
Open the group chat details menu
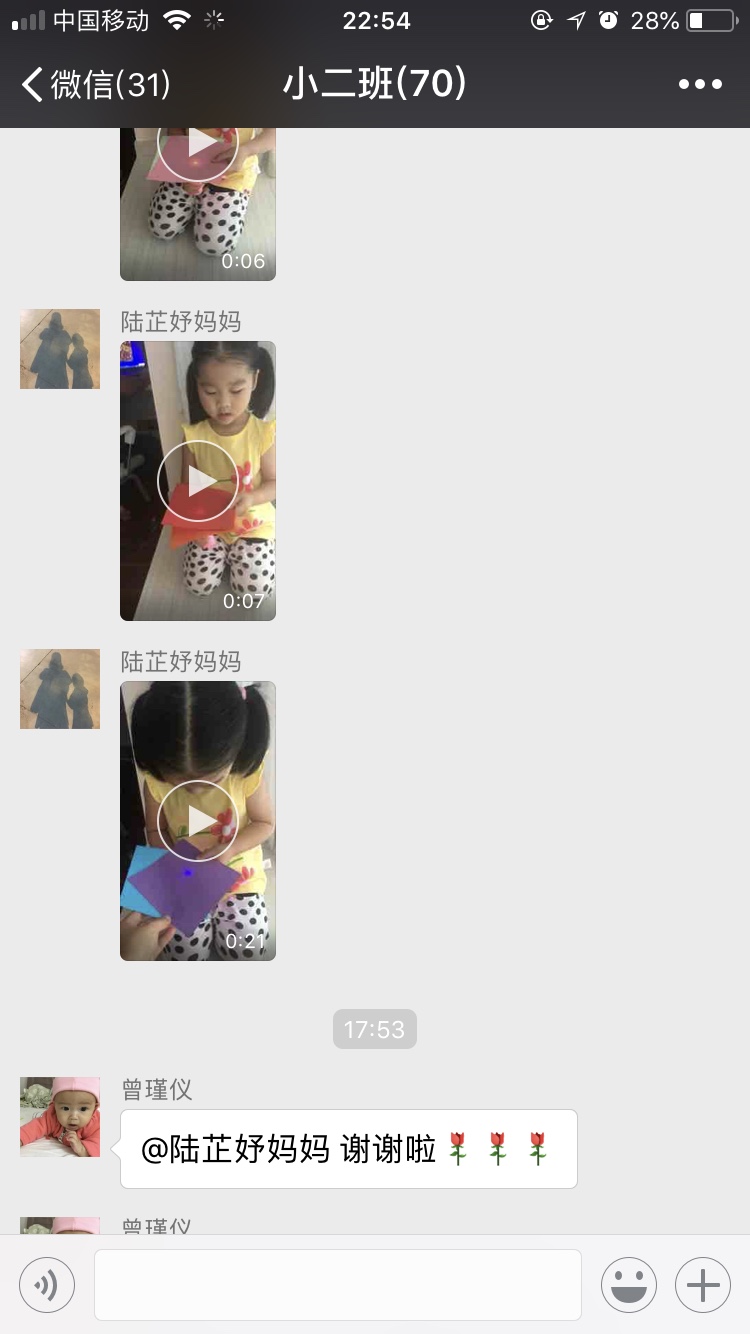pos(700,85)
